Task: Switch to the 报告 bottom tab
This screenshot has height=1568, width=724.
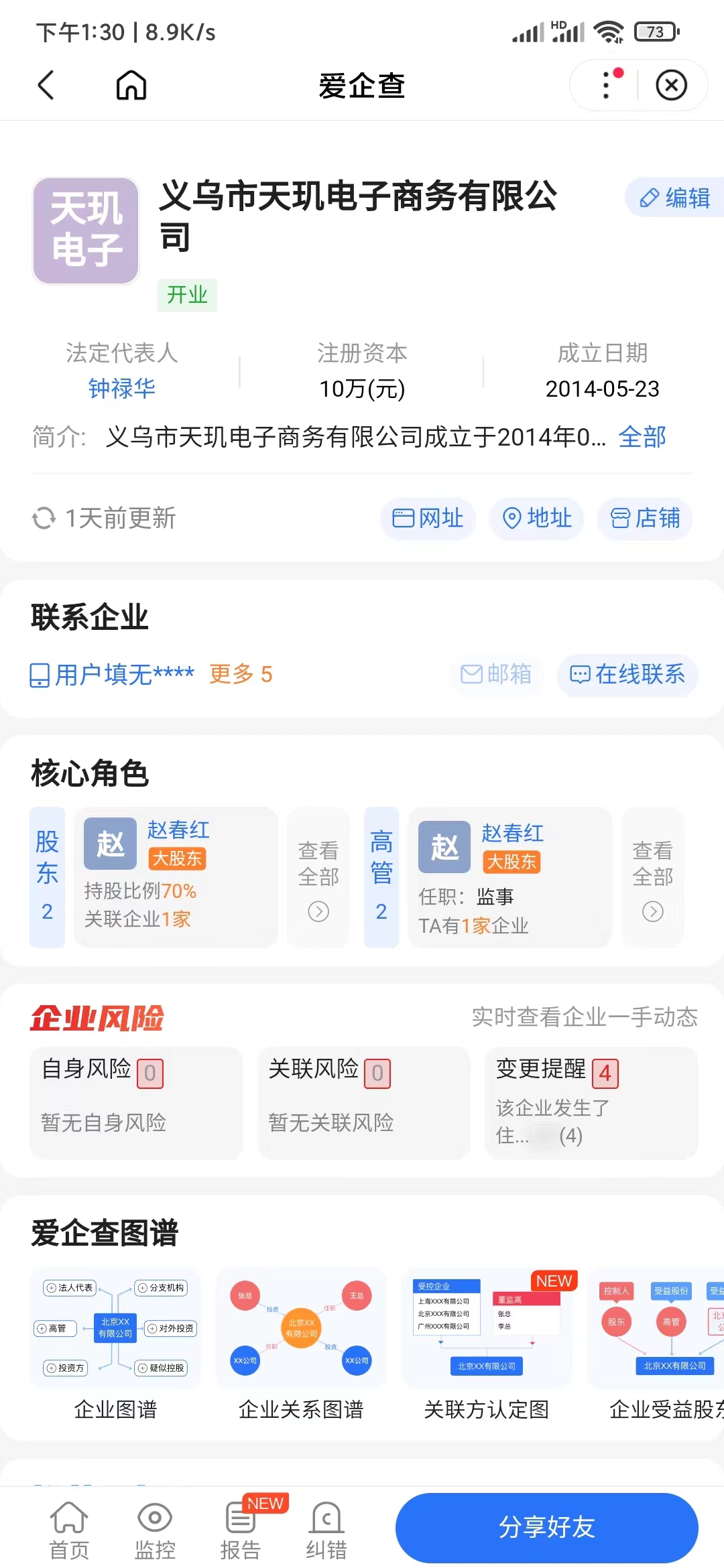Action: pyautogui.click(x=240, y=1528)
